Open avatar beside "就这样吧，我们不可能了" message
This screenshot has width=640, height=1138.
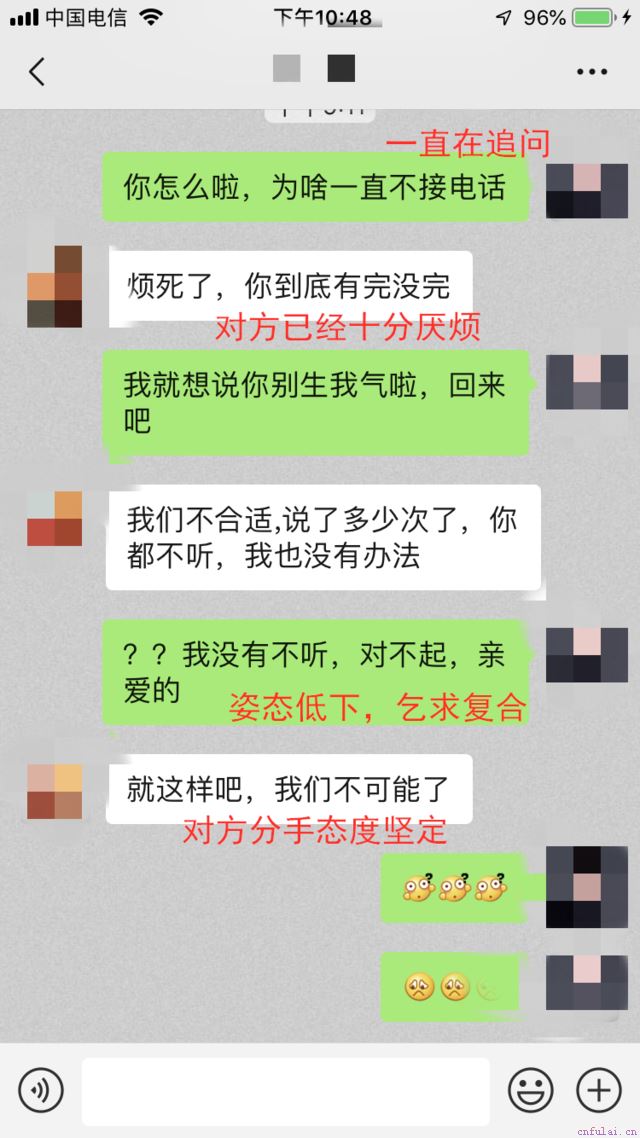point(55,791)
